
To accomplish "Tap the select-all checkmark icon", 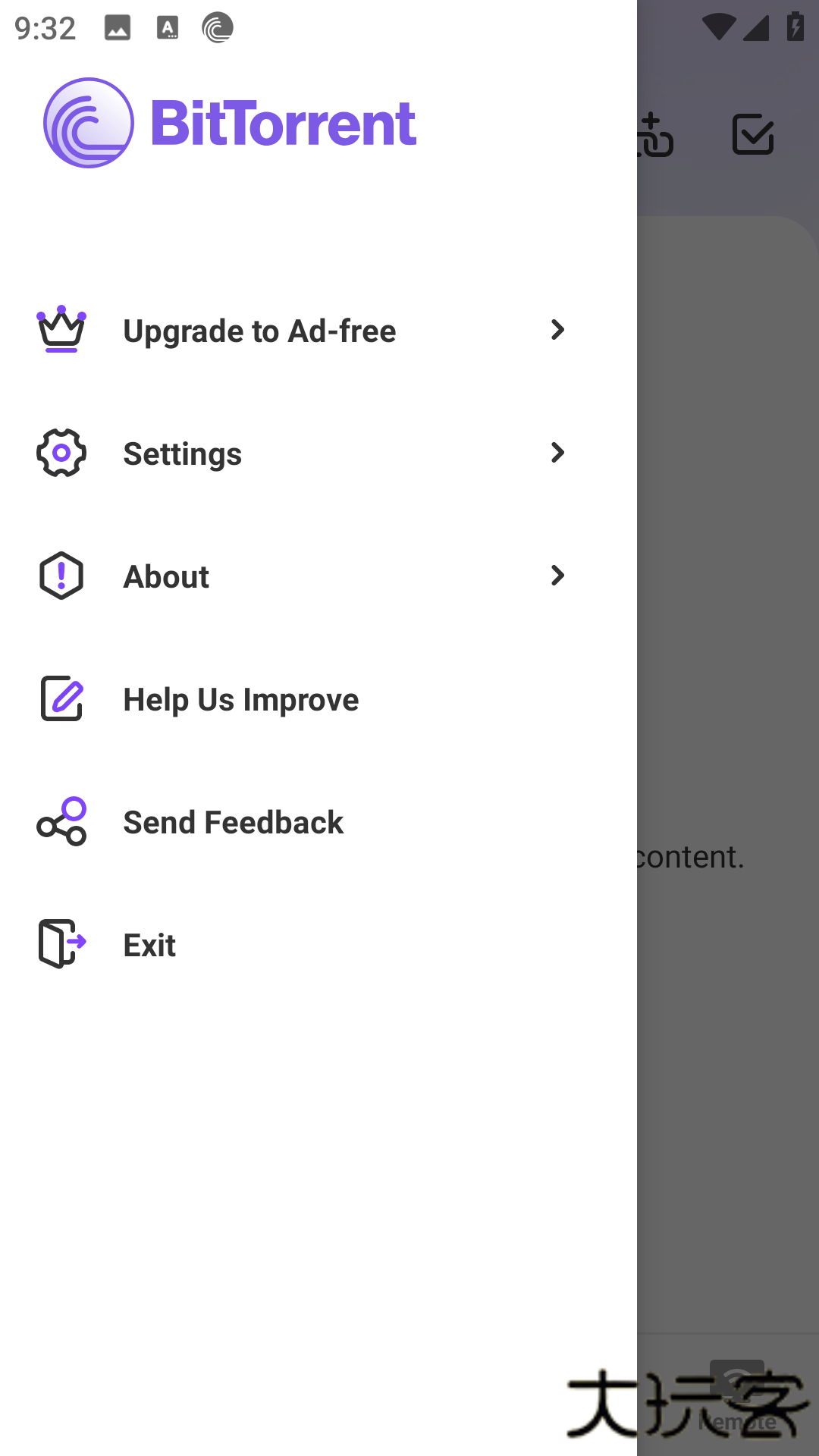I will (x=752, y=135).
